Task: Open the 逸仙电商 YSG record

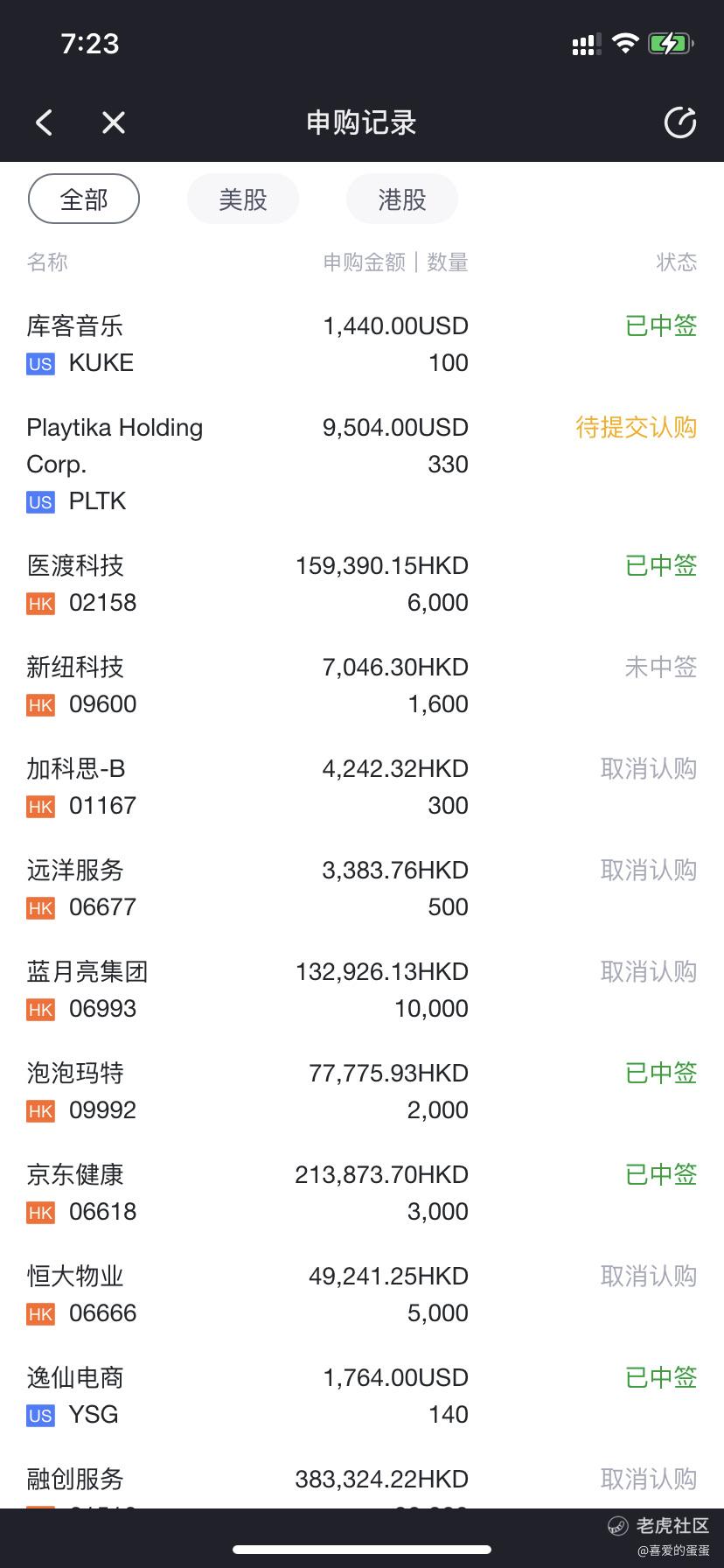Action: (362, 1396)
